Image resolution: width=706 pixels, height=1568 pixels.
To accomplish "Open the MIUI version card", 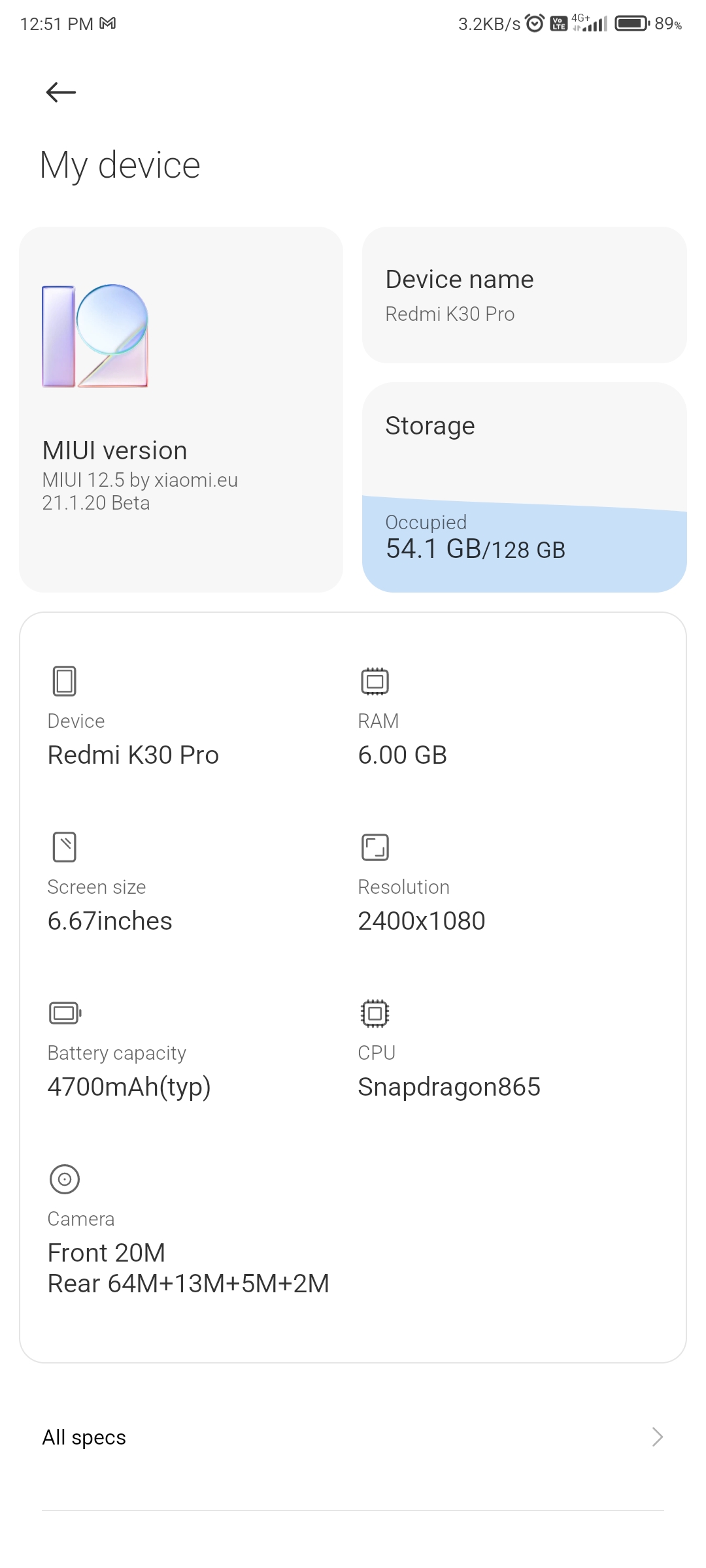I will [x=181, y=410].
